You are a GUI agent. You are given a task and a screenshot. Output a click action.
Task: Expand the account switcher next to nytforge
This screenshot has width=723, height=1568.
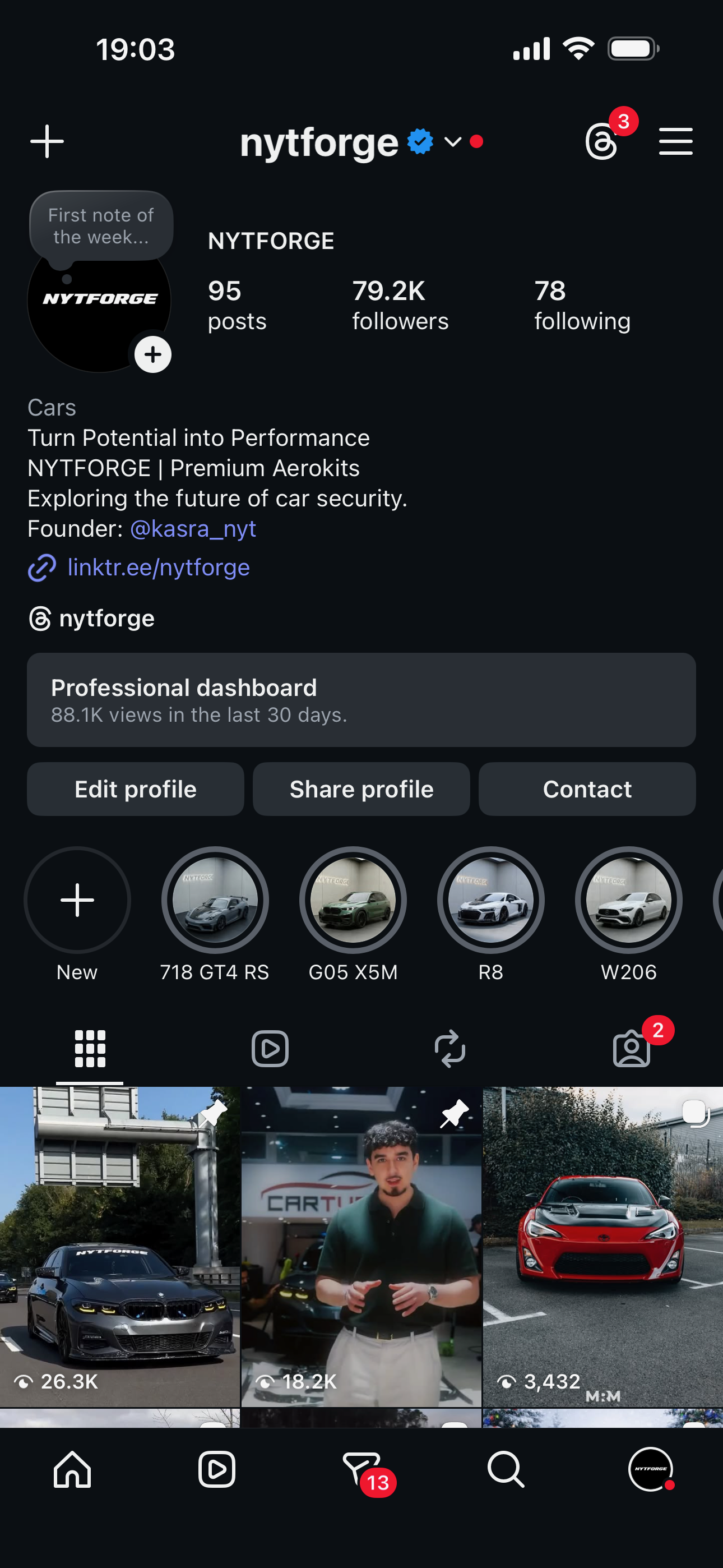click(453, 142)
